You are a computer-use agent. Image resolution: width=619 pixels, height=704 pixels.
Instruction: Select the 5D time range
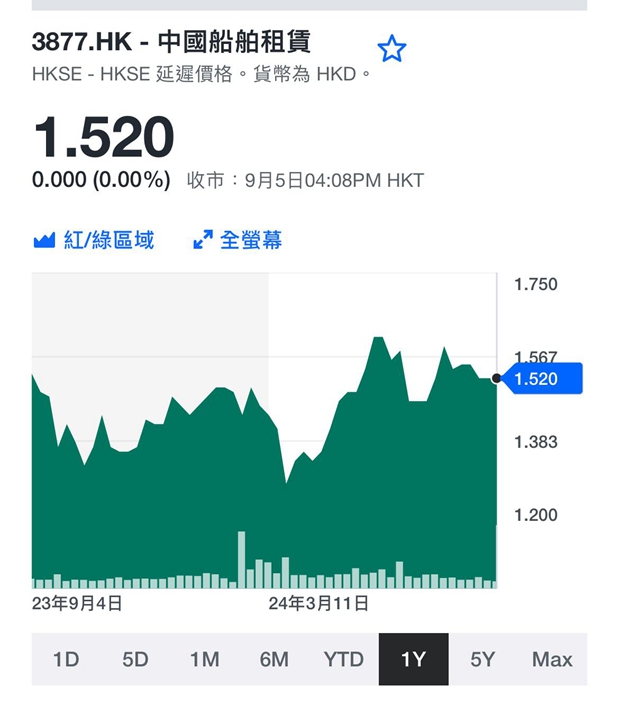click(x=136, y=659)
